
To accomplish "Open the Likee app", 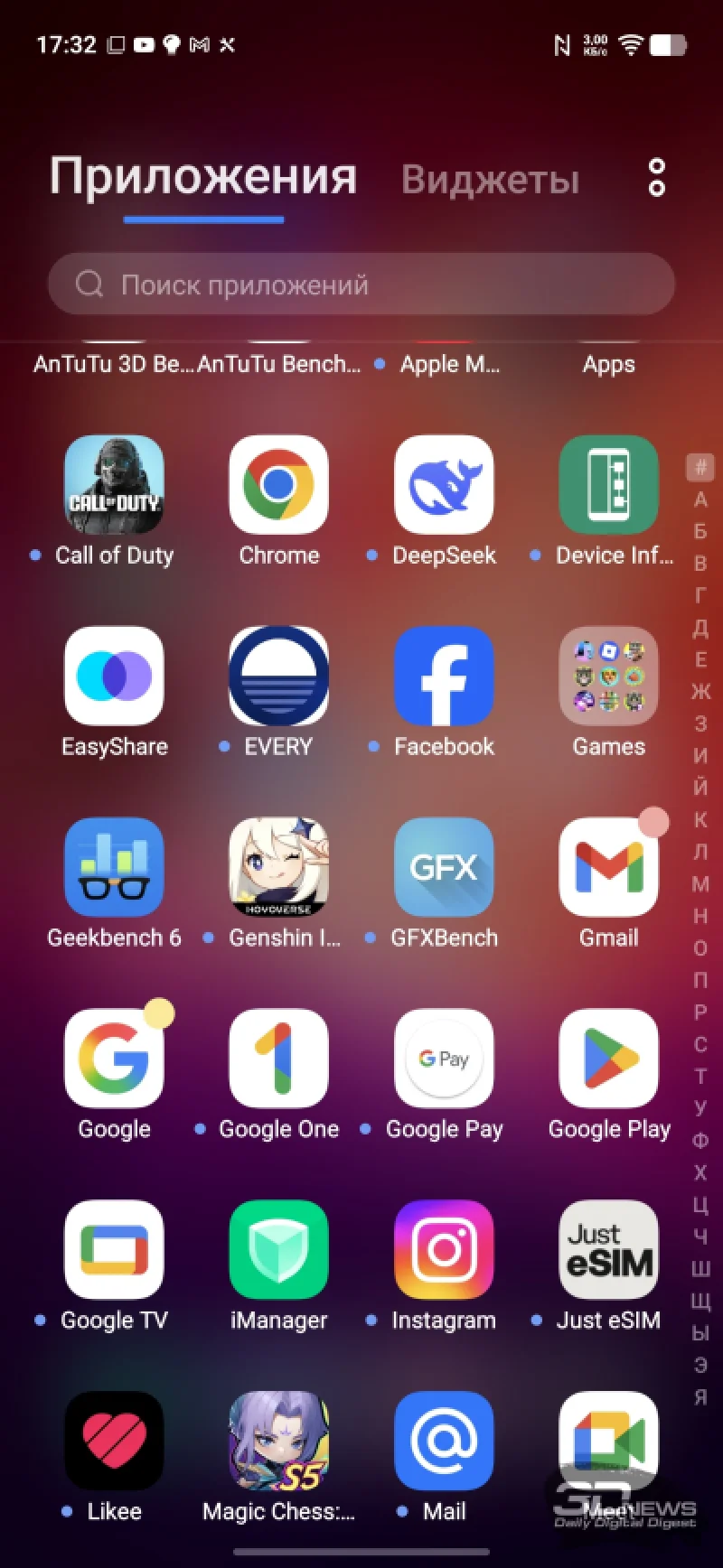I will [114, 1441].
